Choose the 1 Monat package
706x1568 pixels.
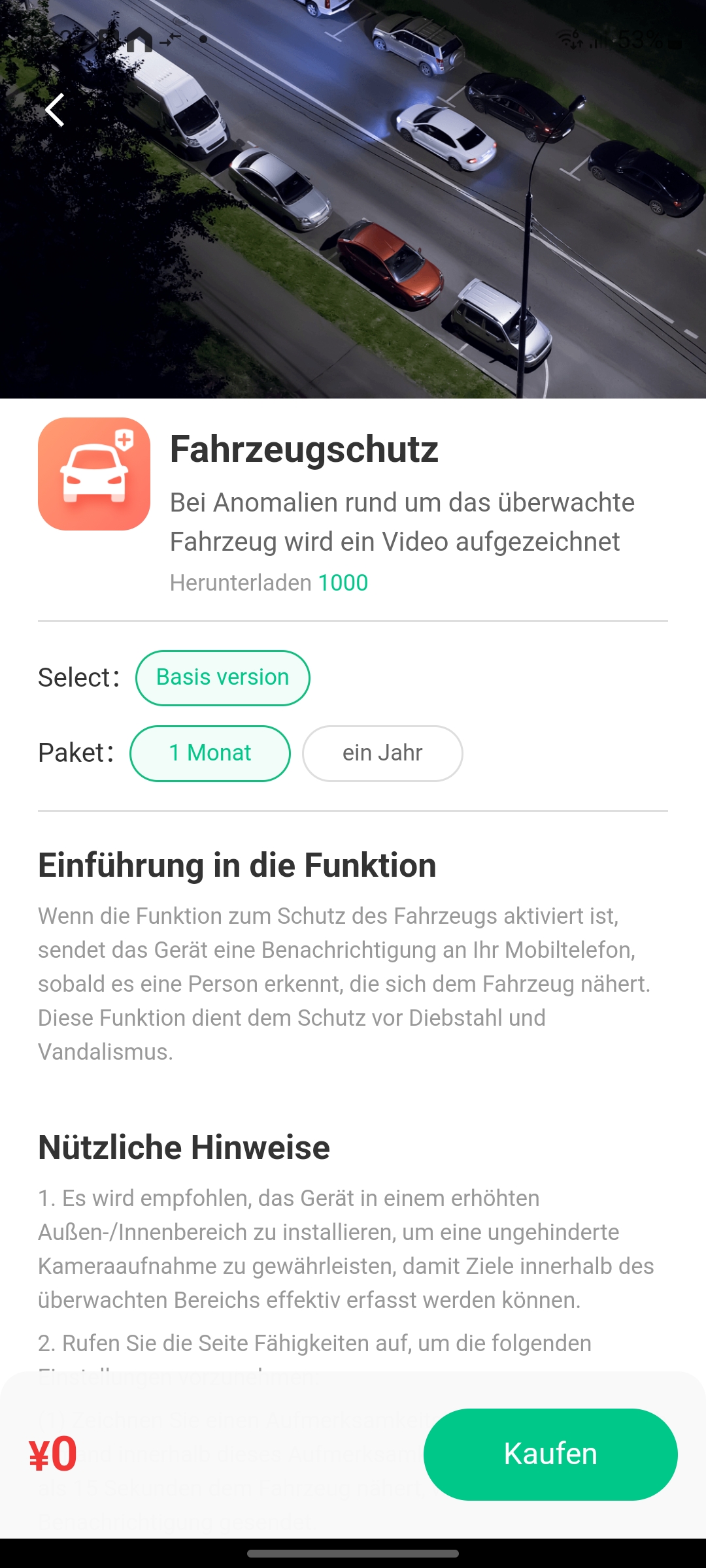coord(210,753)
